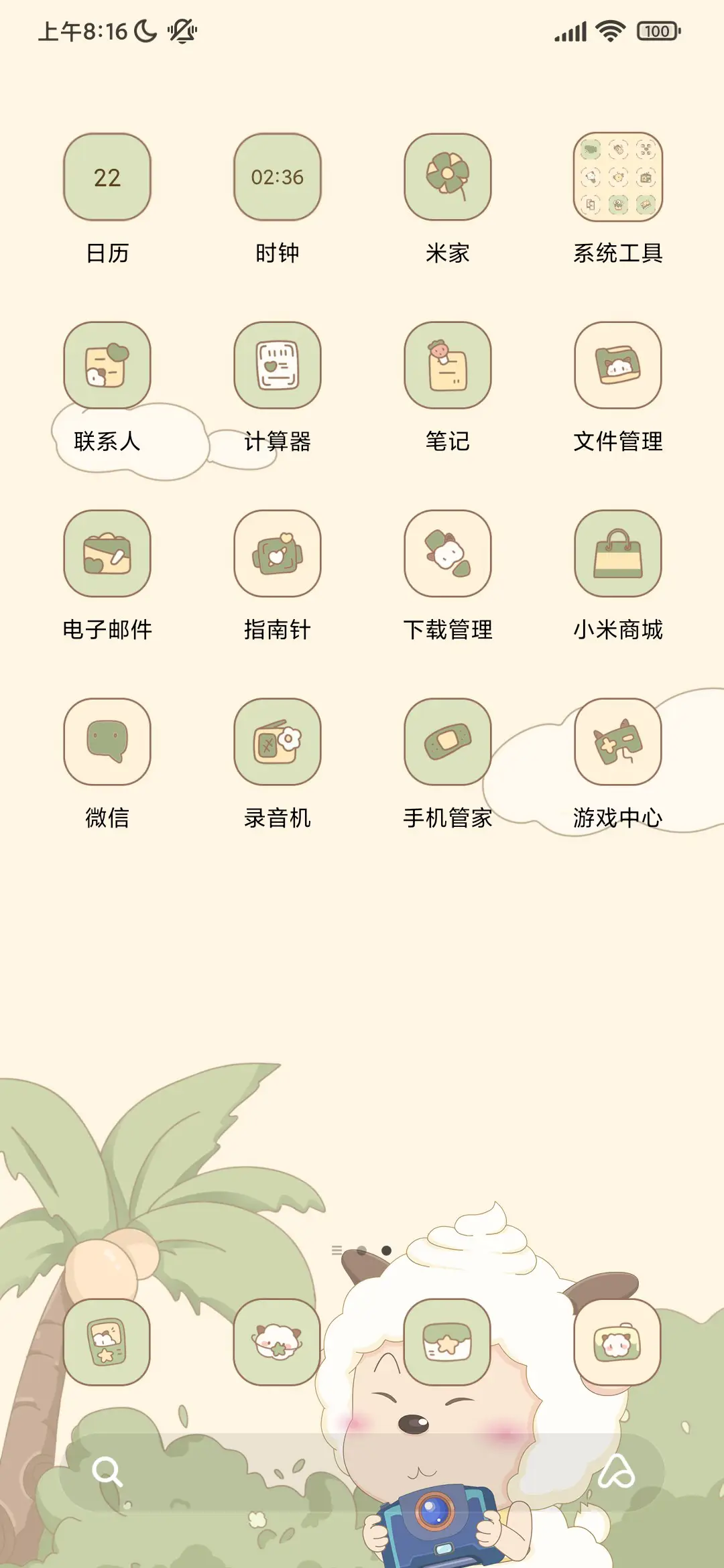Open 小米商城 via the handbag icon
This screenshot has height=1568, width=724.
[x=617, y=555]
